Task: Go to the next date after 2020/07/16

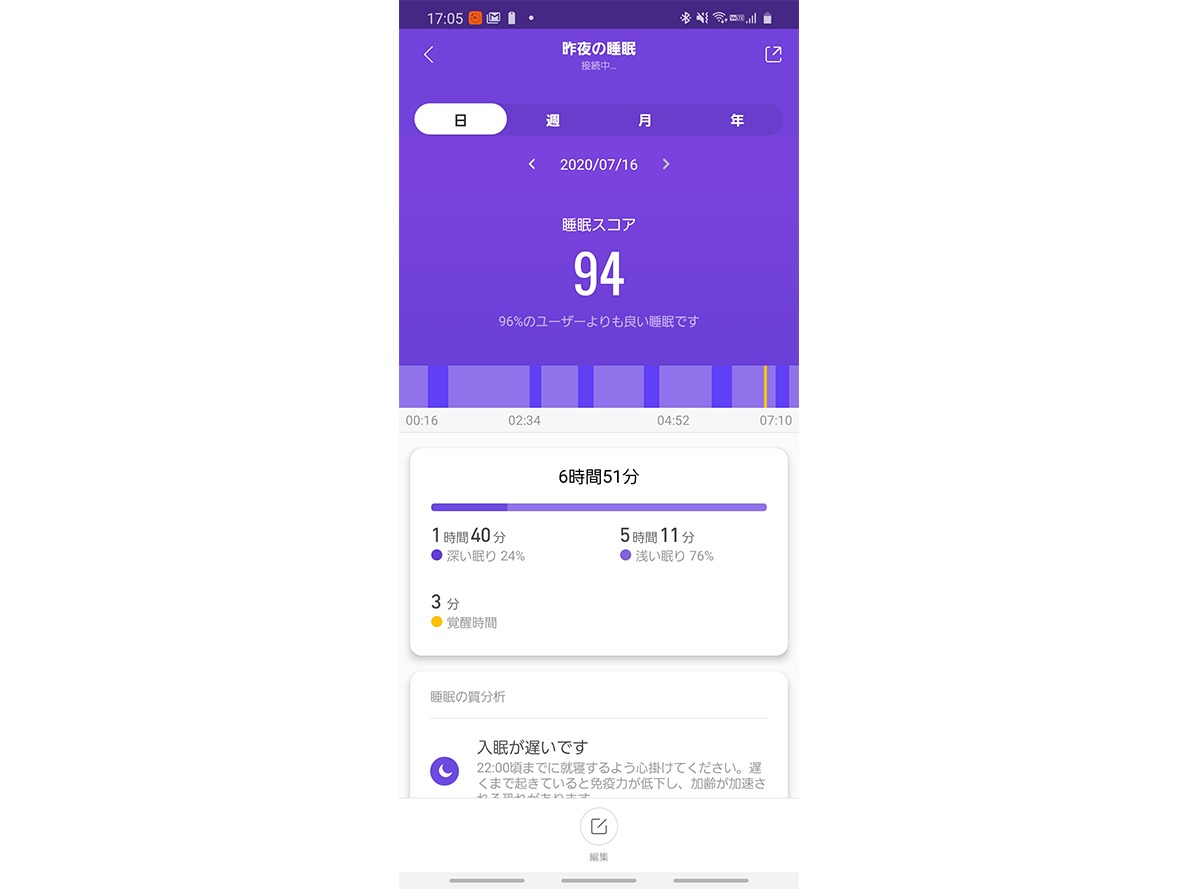Action: click(666, 164)
